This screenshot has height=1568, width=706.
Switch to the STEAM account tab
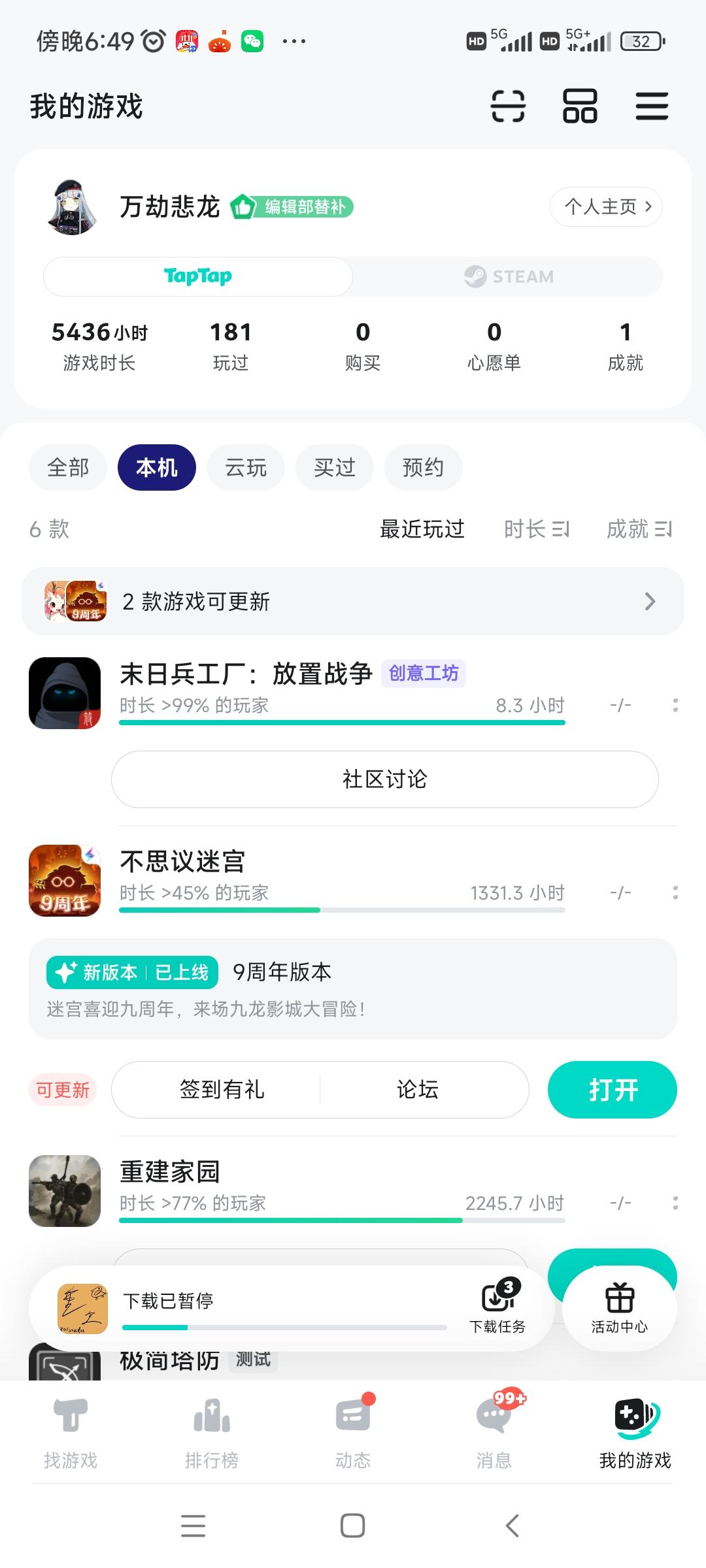(509, 276)
